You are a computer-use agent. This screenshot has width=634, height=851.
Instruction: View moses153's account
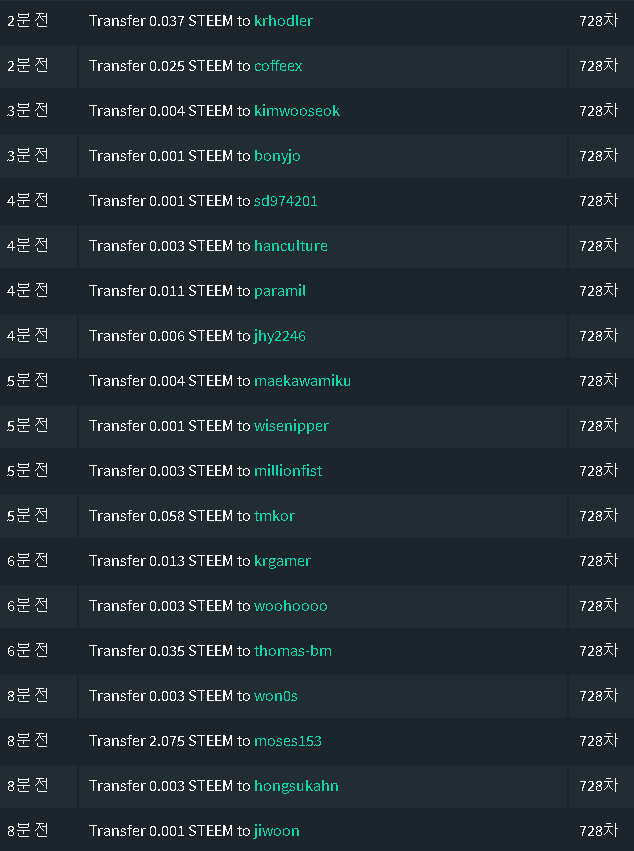[287, 741]
